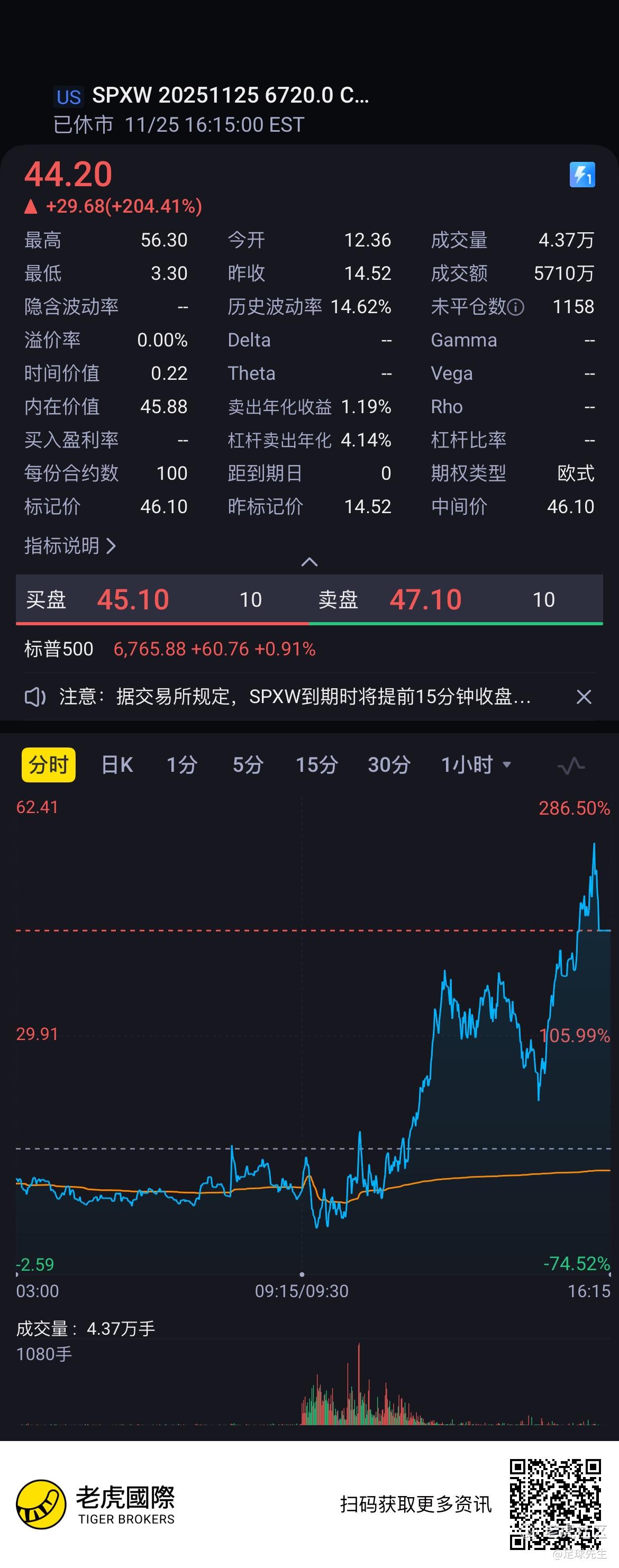The image size is (619, 1568).
Task: Read the full 注意 announcement
Action: point(295,696)
